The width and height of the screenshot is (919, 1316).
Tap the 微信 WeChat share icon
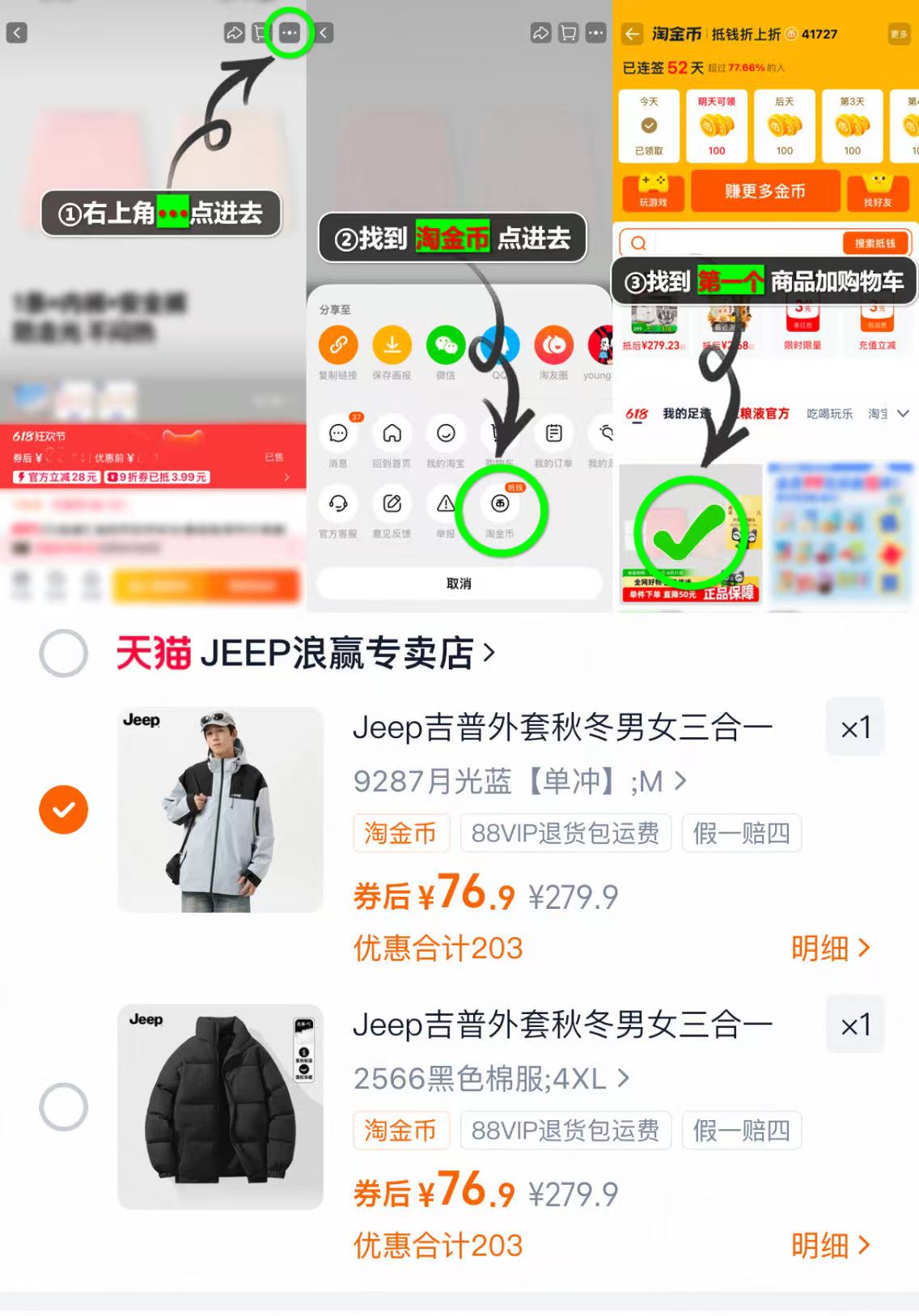[446, 346]
